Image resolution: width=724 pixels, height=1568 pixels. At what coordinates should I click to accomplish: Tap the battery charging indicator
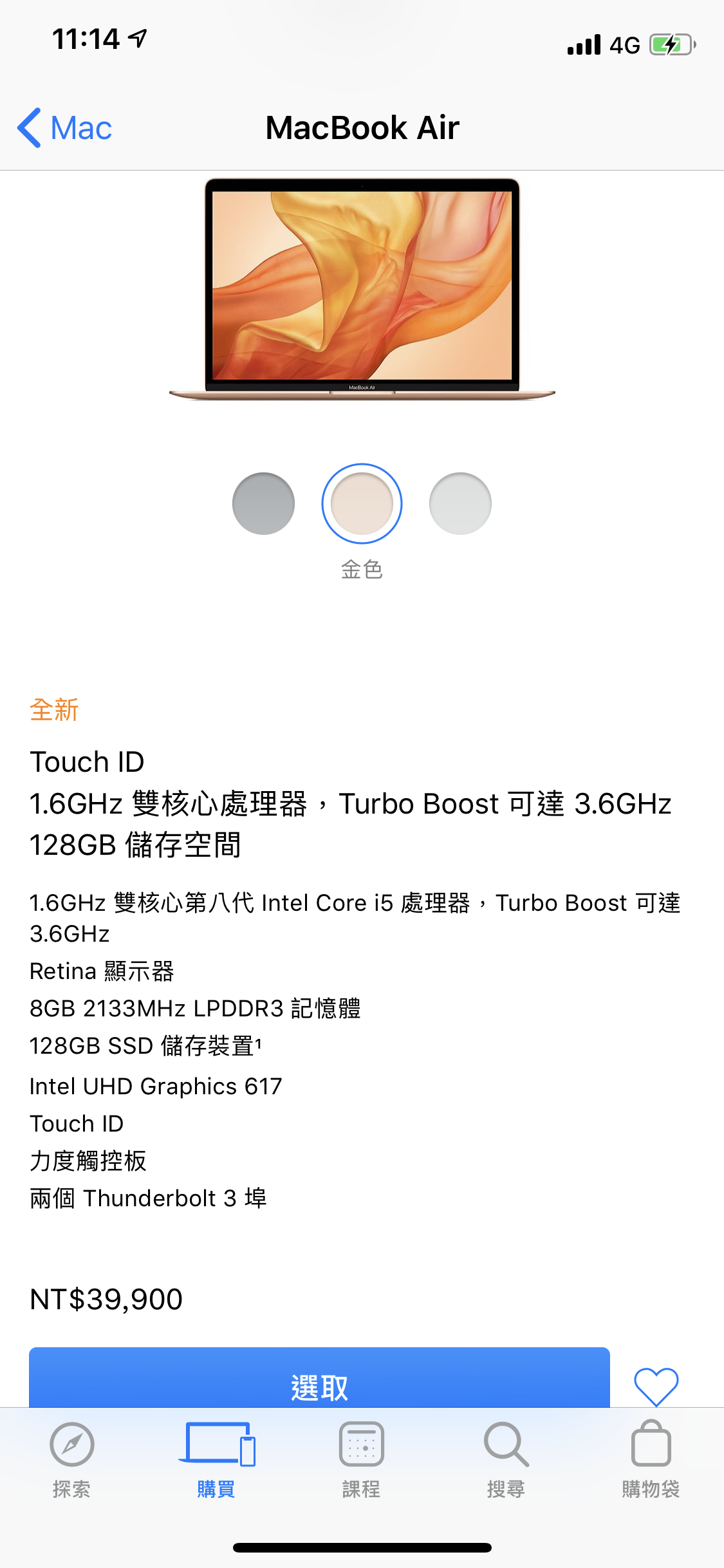coord(669,45)
